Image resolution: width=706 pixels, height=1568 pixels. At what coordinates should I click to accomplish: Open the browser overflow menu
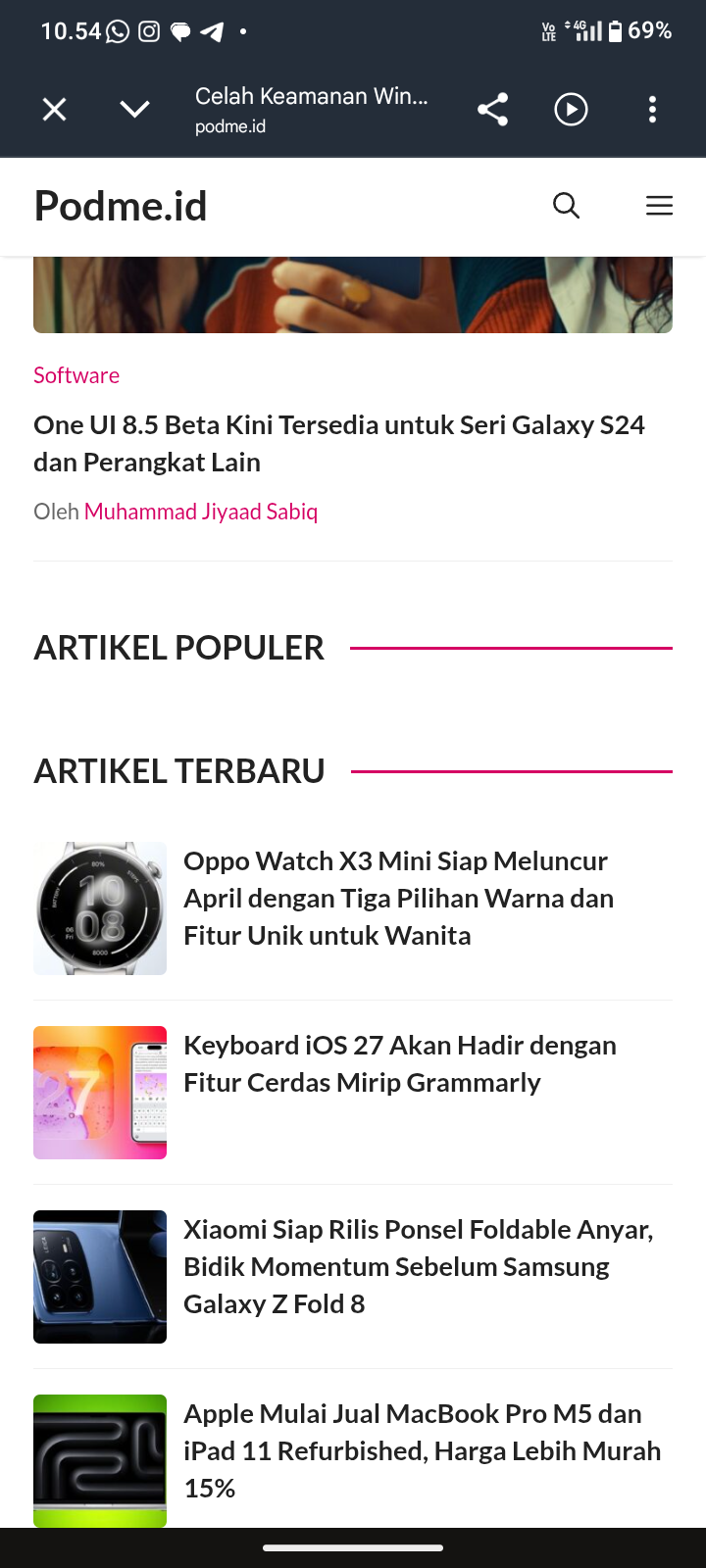pyautogui.click(x=652, y=110)
